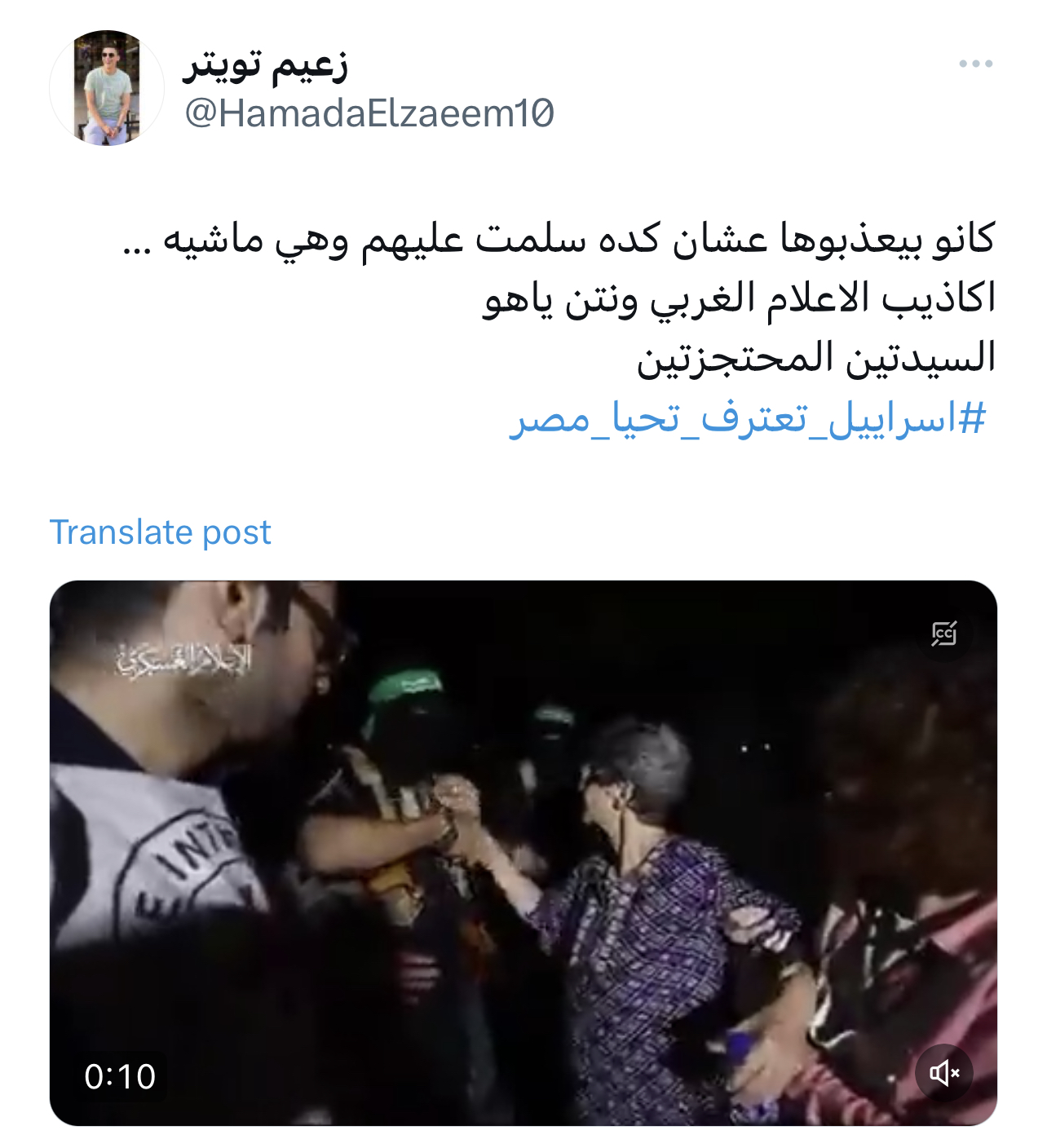Image resolution: width=1047 pixels, height=1148 pixels.
Task: Open the post's three-dot overflow menu
Action: [975, 64]
